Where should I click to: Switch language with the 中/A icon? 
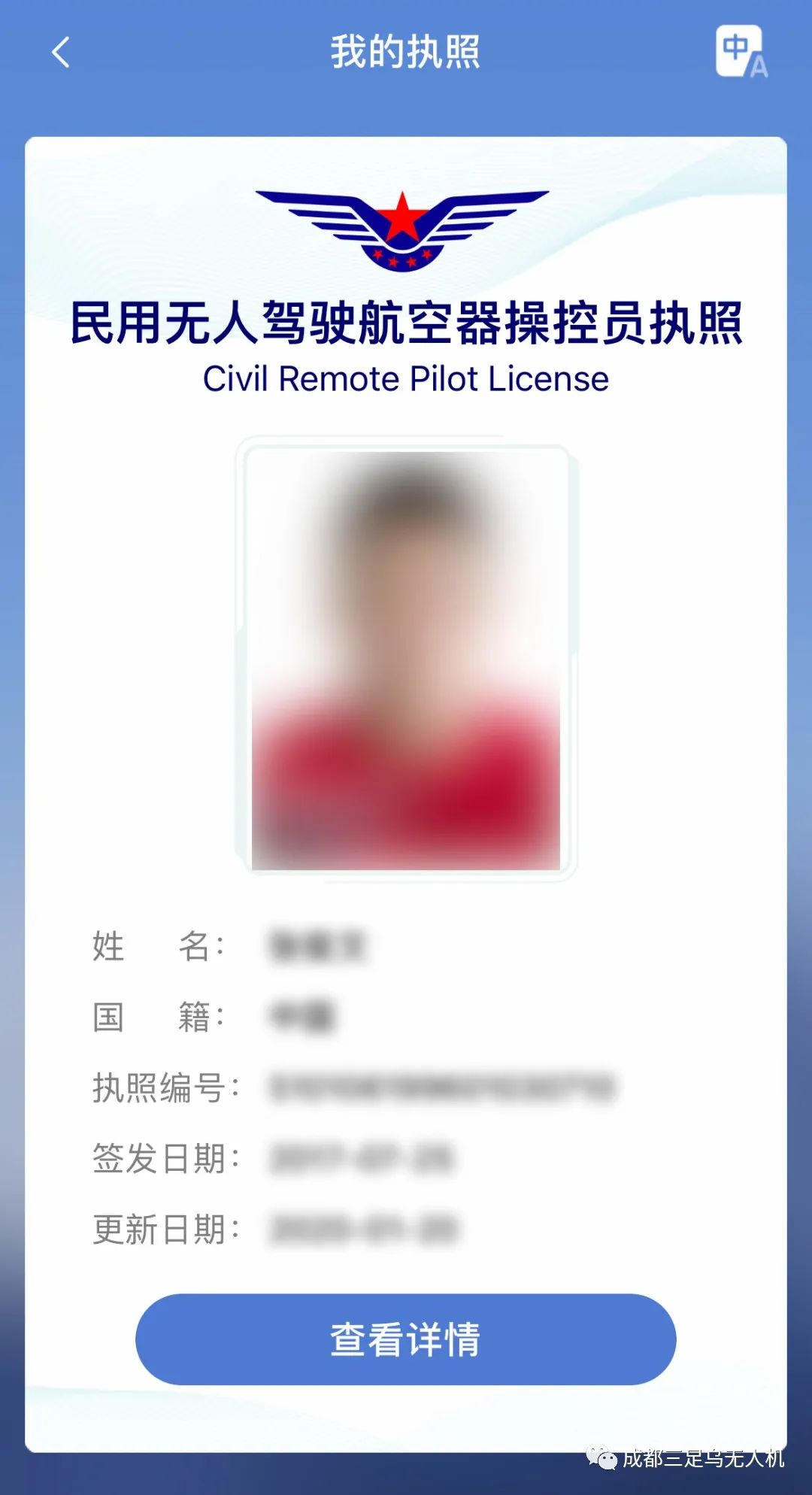[x=741, y=52]
